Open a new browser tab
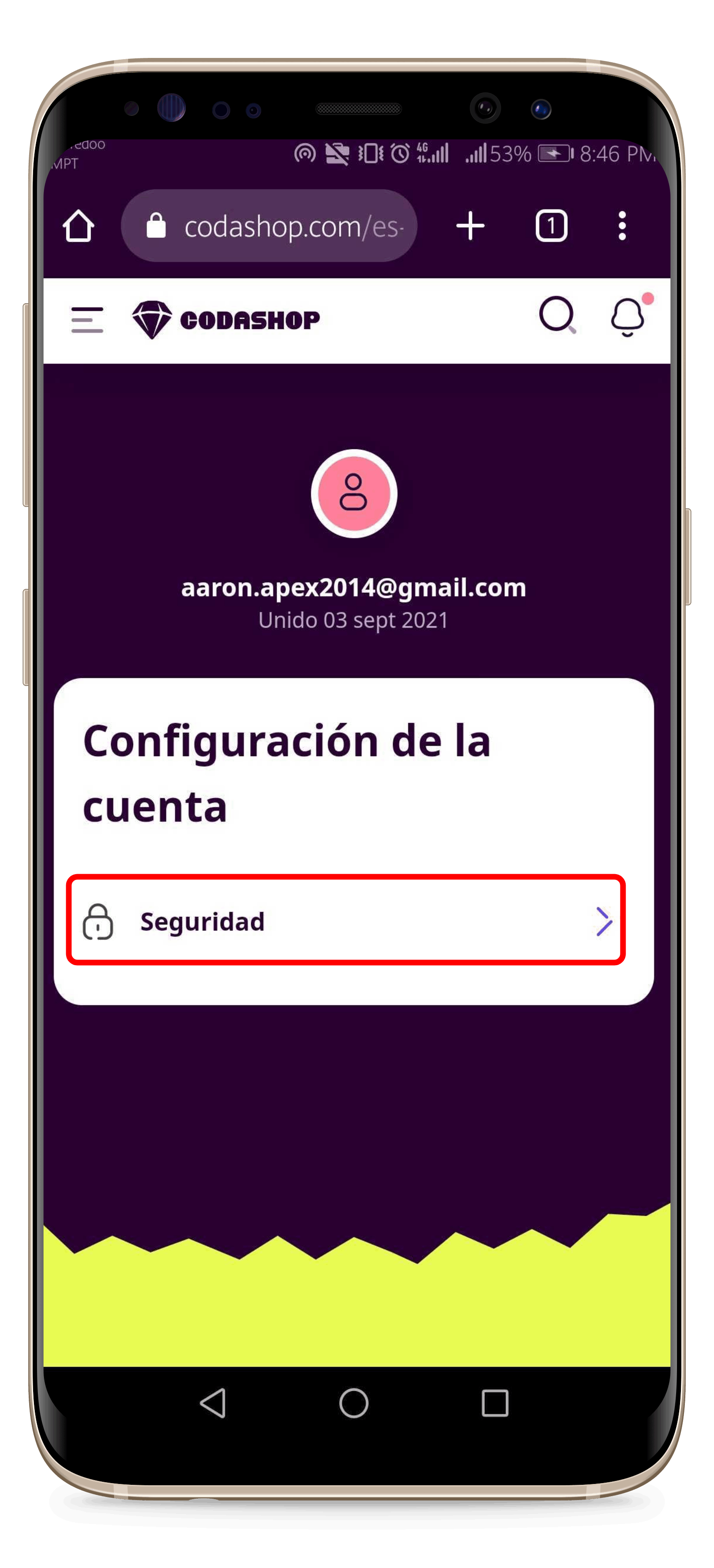 (470, 226)
